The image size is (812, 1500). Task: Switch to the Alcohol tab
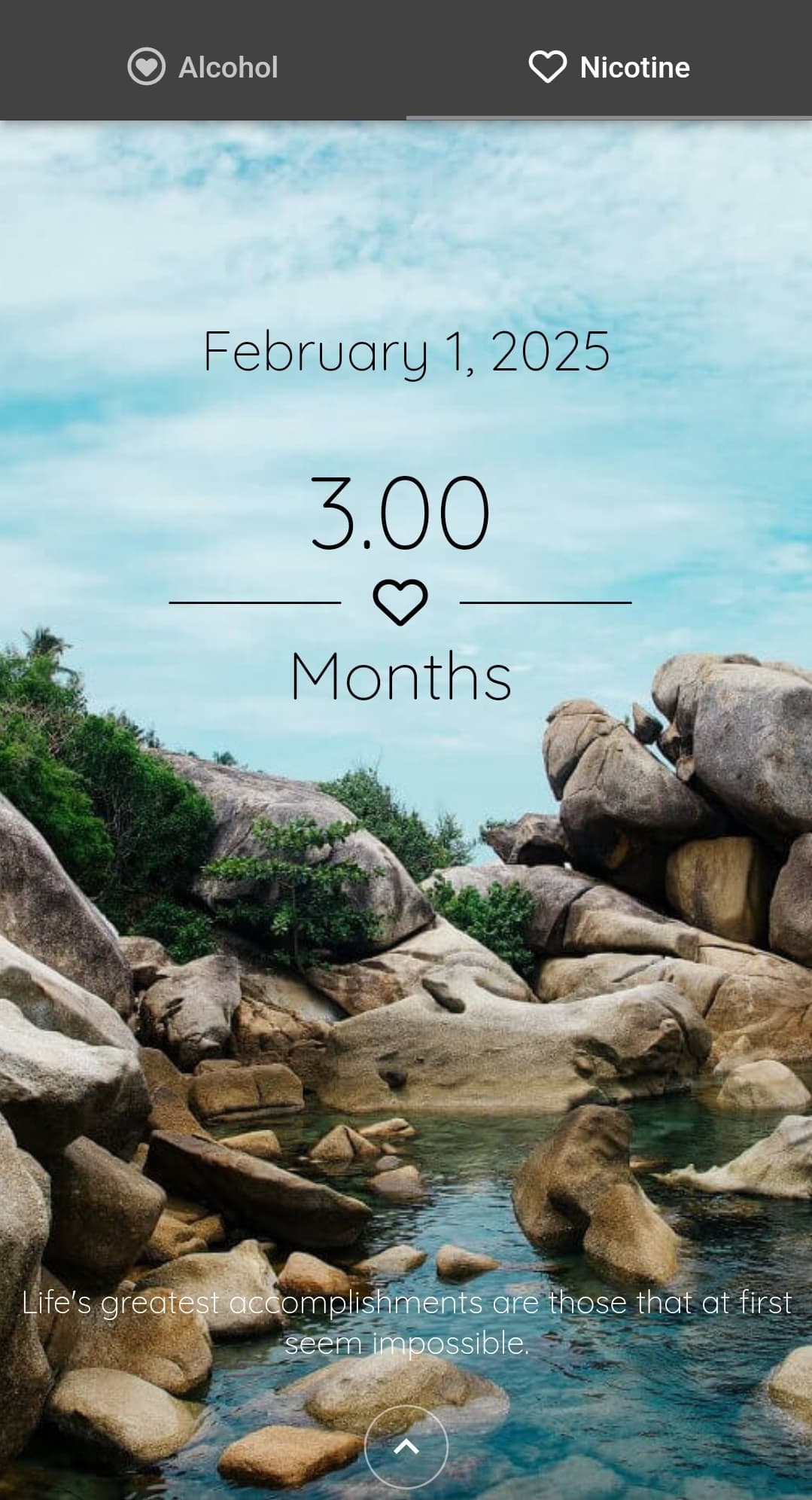coord(203,67)
